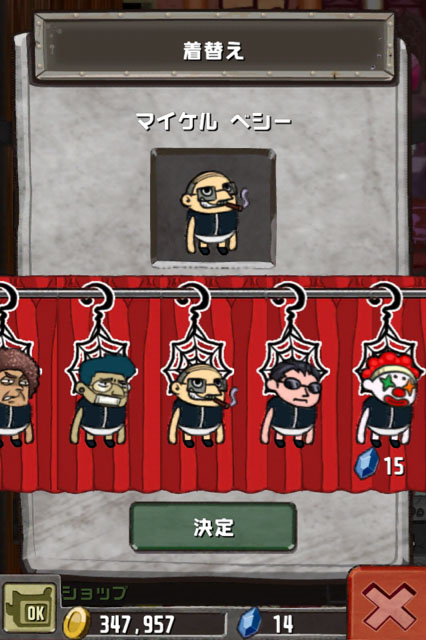
Task: Confirm the outfit with the 決定 button
Action: tap(213, 527)
